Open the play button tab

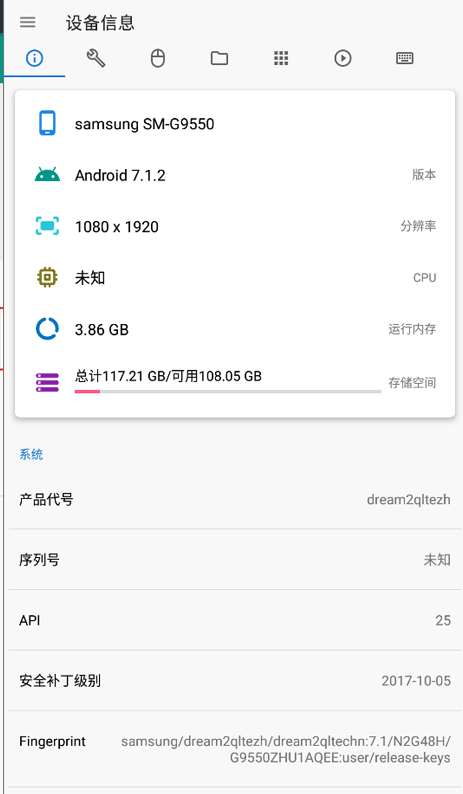343,58
